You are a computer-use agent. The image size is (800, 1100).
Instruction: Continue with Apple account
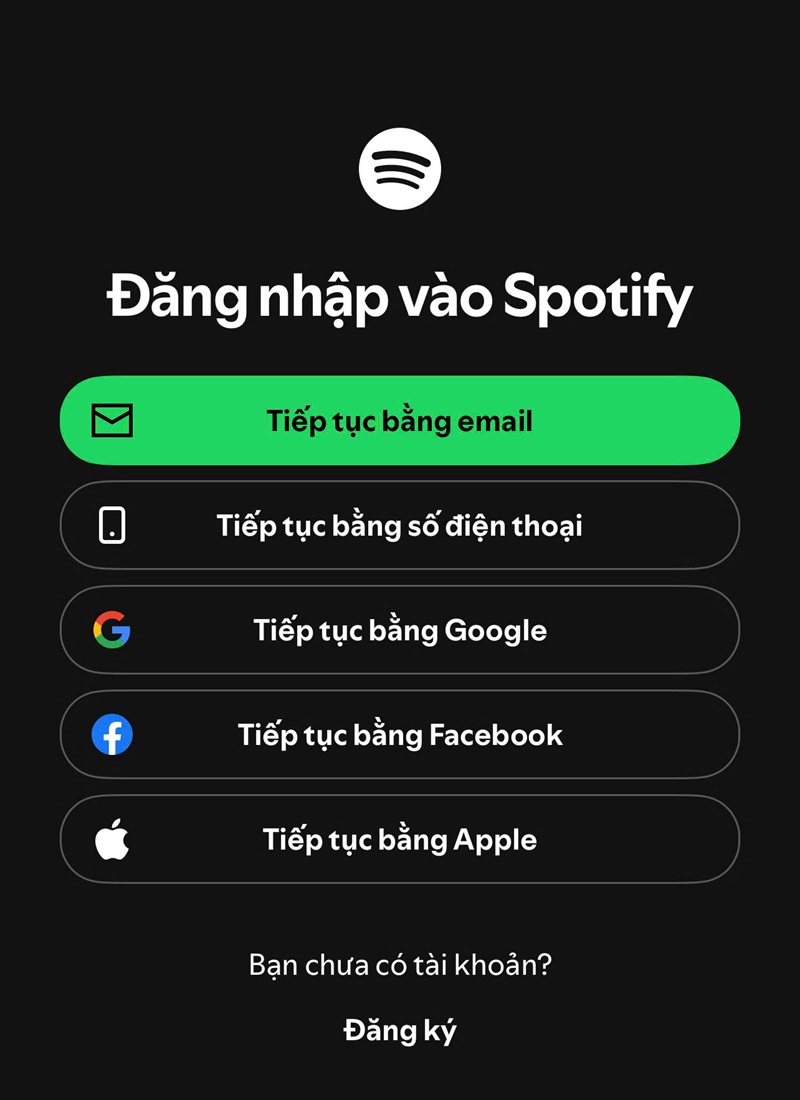(400, 840)
